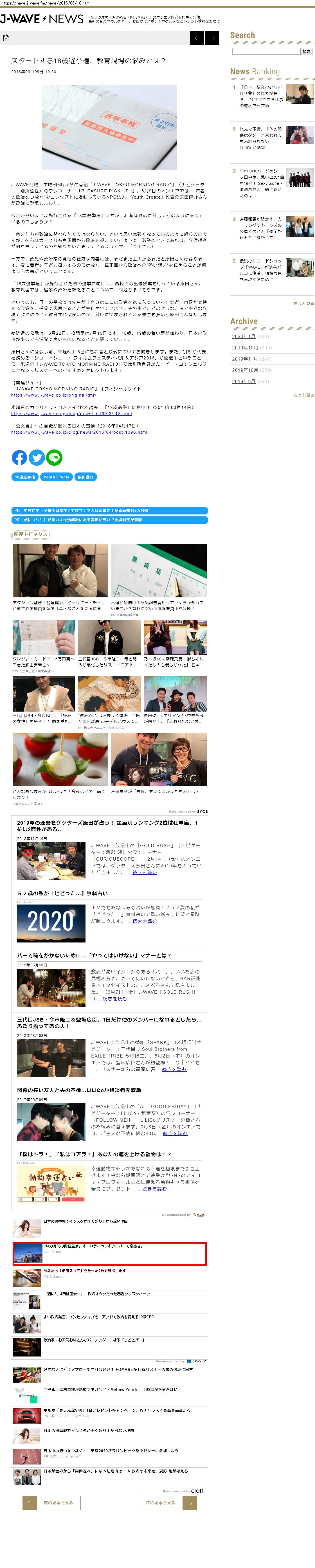Open the home icon
This screenshot has height=1568, width=315.
(x=6, y=38)
